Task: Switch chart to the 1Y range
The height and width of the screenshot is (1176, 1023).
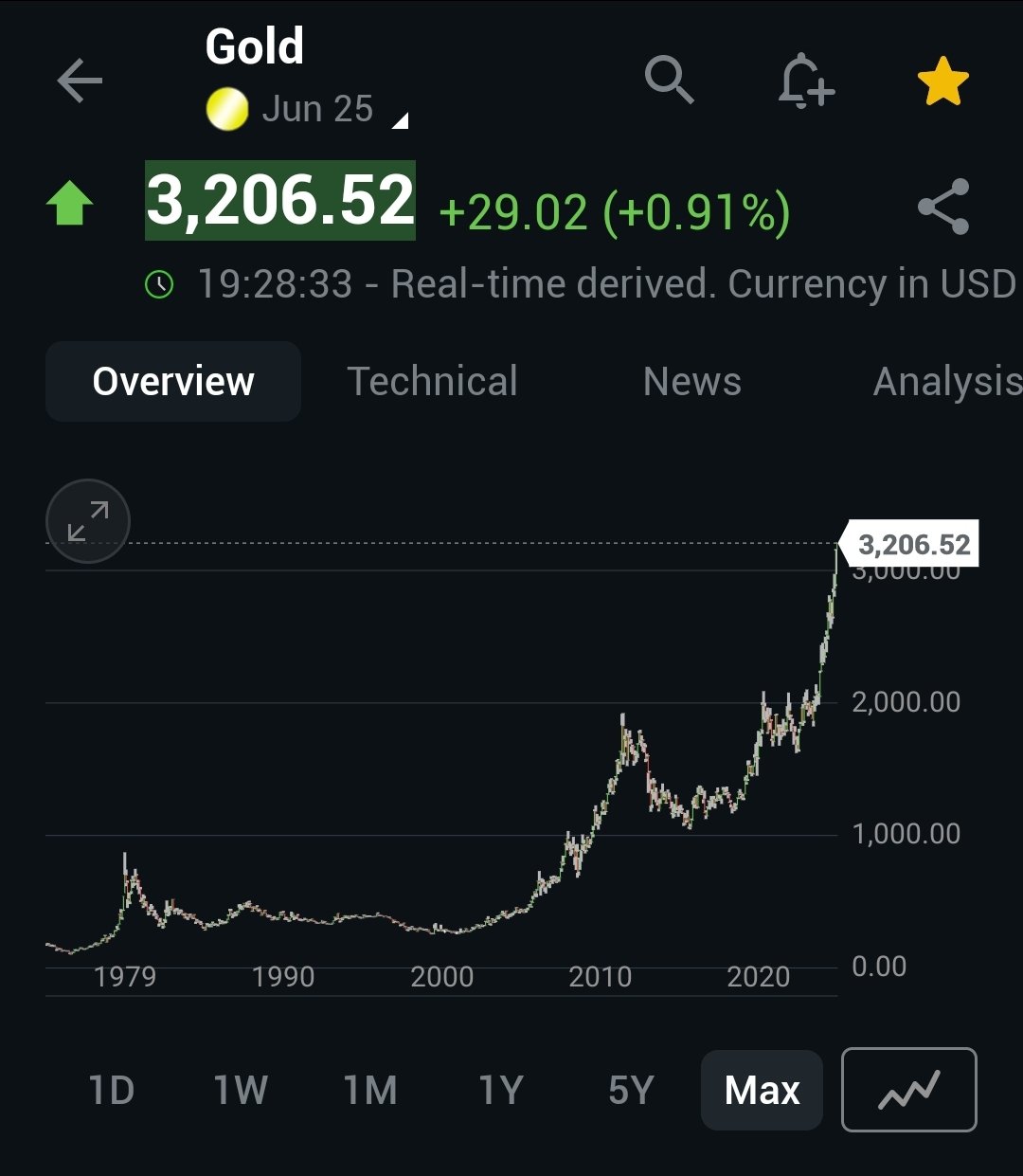Action: (x=501, y=1090)
